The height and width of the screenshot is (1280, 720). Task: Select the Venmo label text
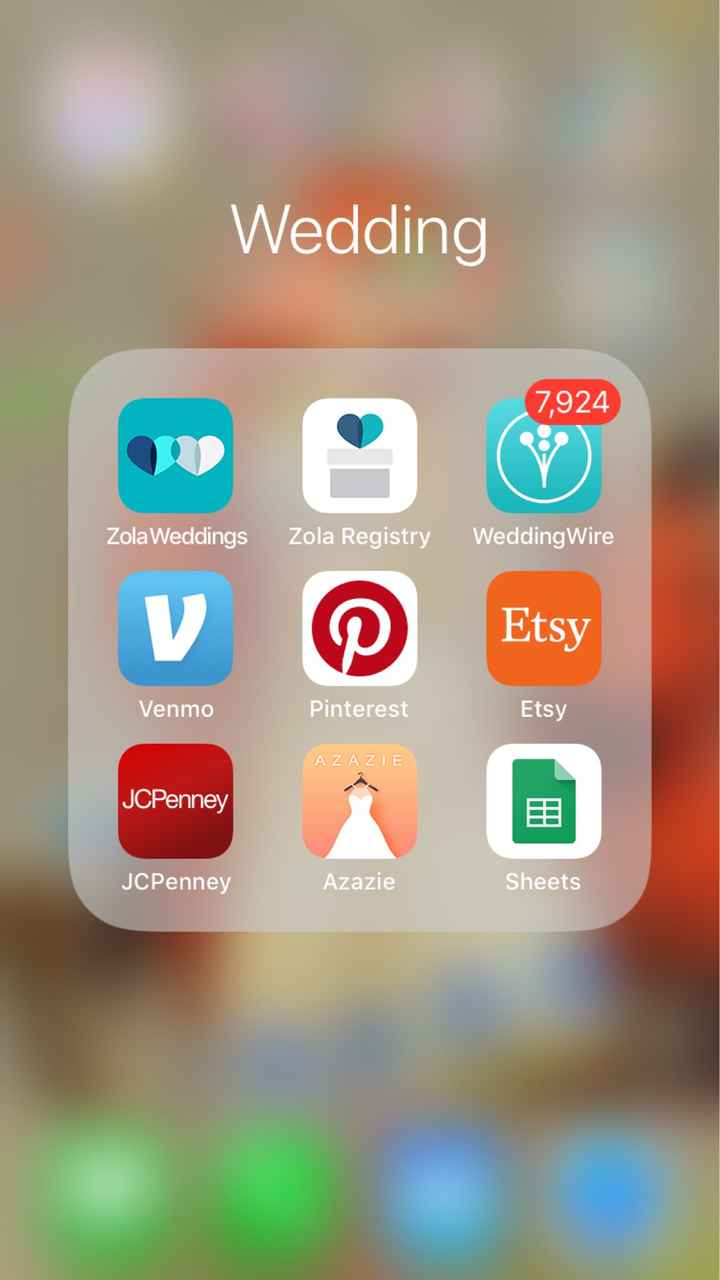[x=176, y=710]
